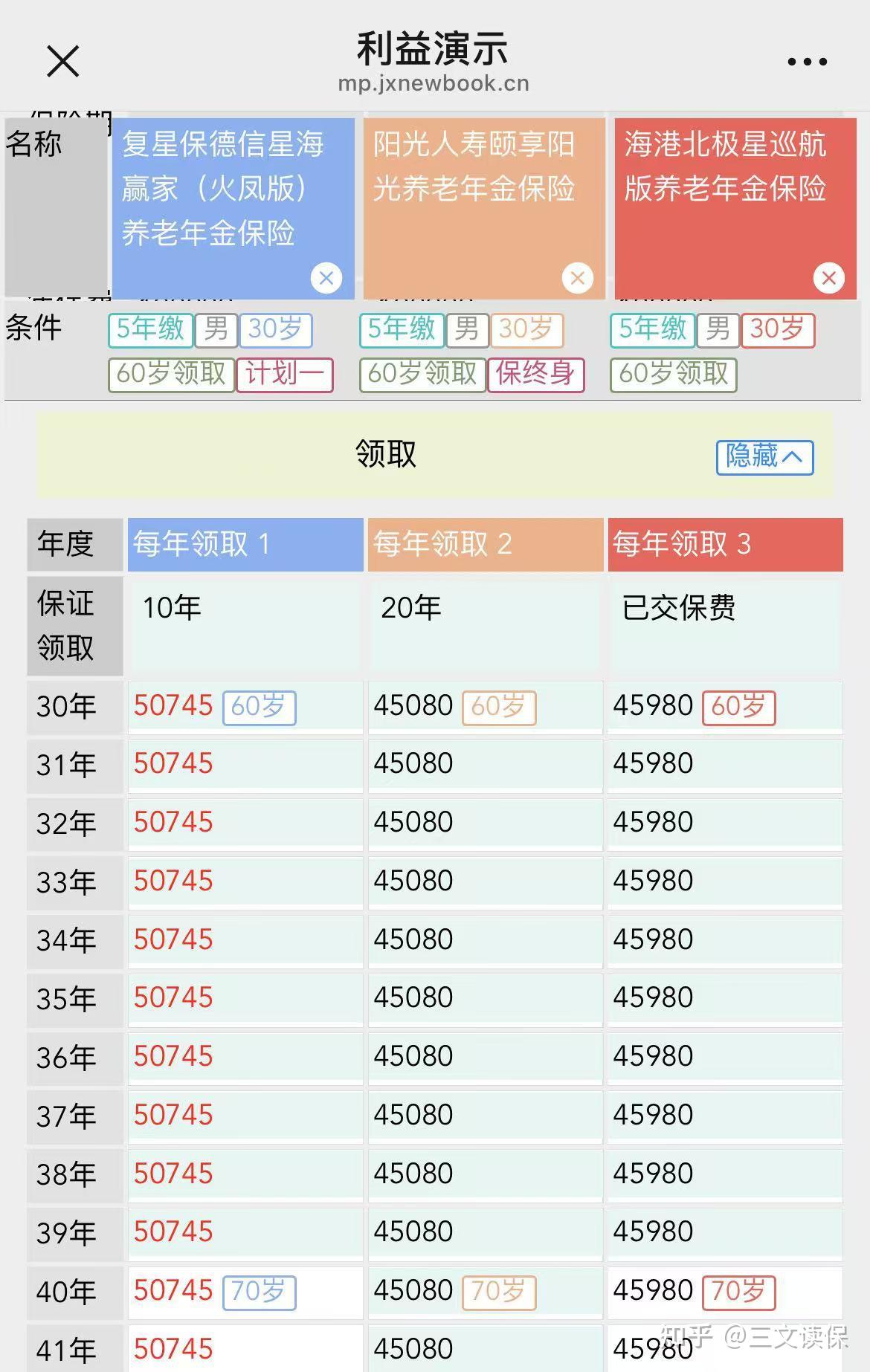Change 计划一 option for 复星保德信 plan
The height and width of the screenshot is (1372, 870).
[285, 374]
